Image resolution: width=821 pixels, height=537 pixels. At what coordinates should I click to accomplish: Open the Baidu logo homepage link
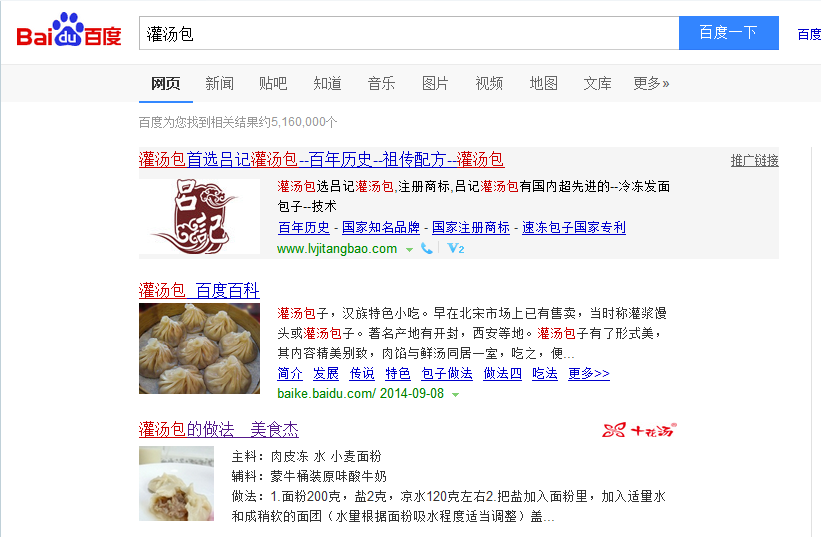pos(69,33)
